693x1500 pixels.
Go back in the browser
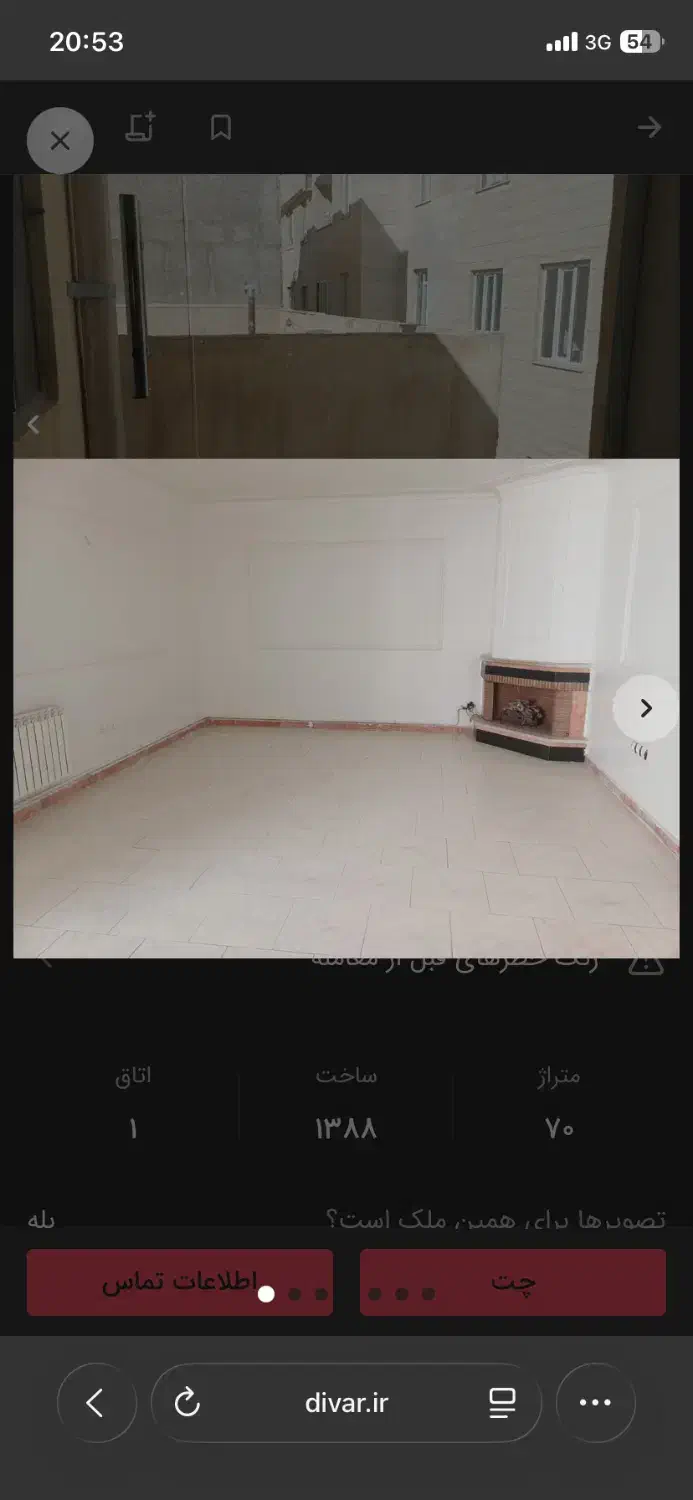tap(96, 1403)
